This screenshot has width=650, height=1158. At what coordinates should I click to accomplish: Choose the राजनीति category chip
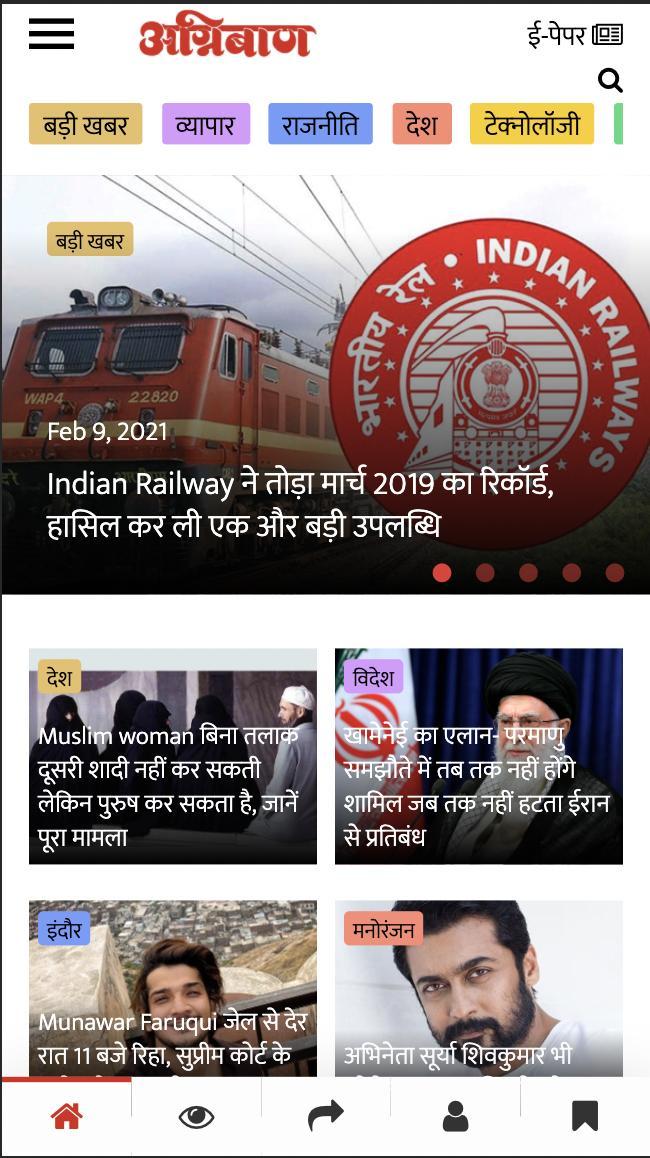(x=320, y=125)
